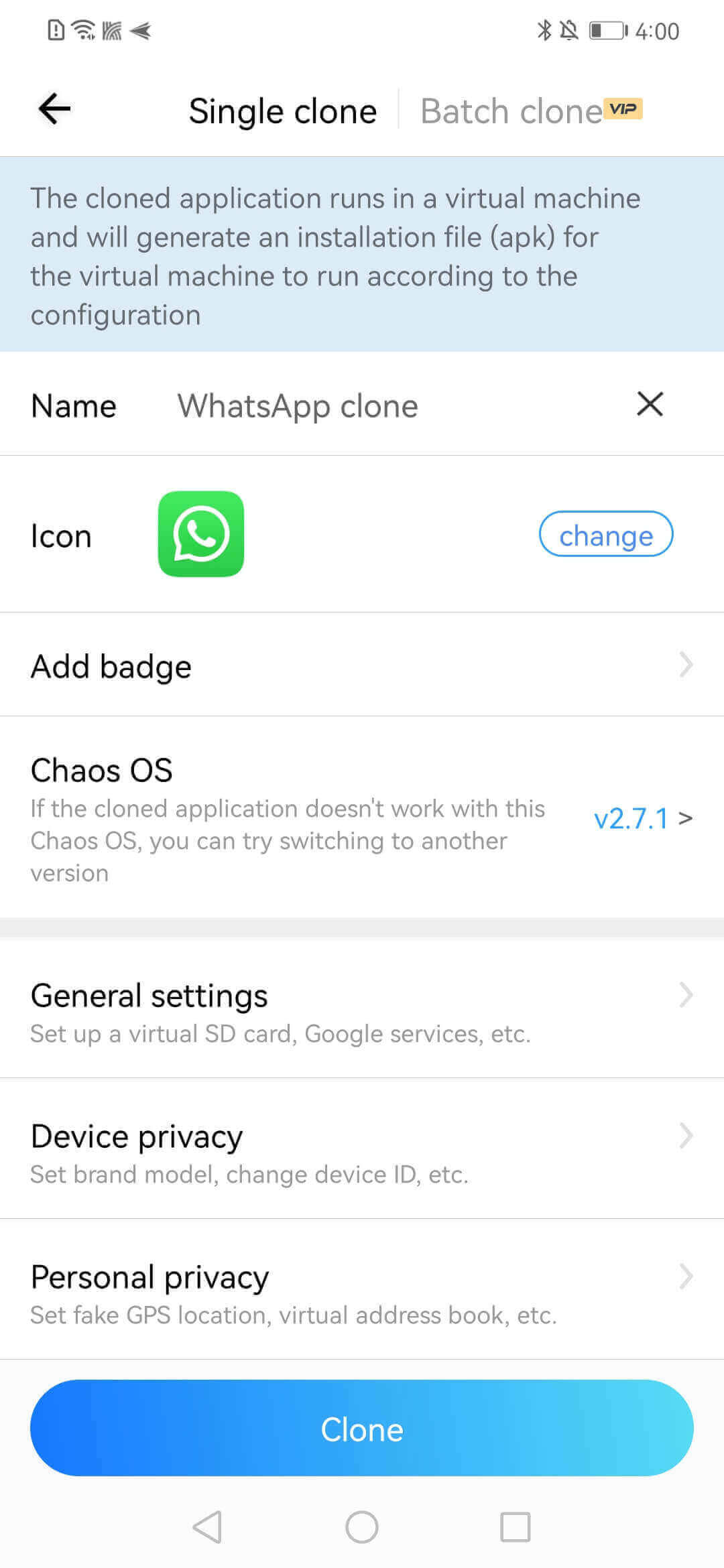The height and width of the screenshot is (1568, 724).
Task: Open Personal privacy settings
Action: tap(362, 1290)
